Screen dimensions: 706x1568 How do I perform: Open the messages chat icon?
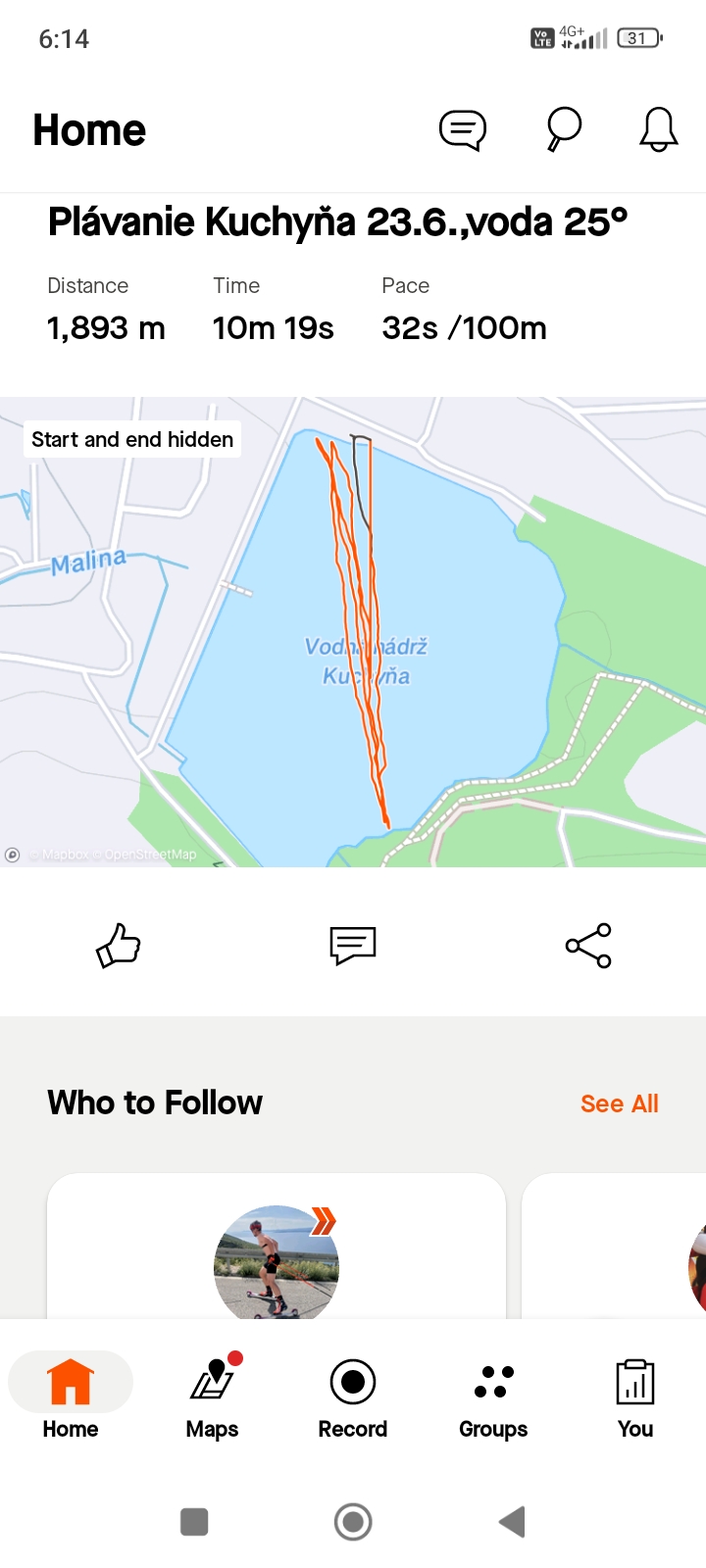pyautogui.click(x=463, y=129)
